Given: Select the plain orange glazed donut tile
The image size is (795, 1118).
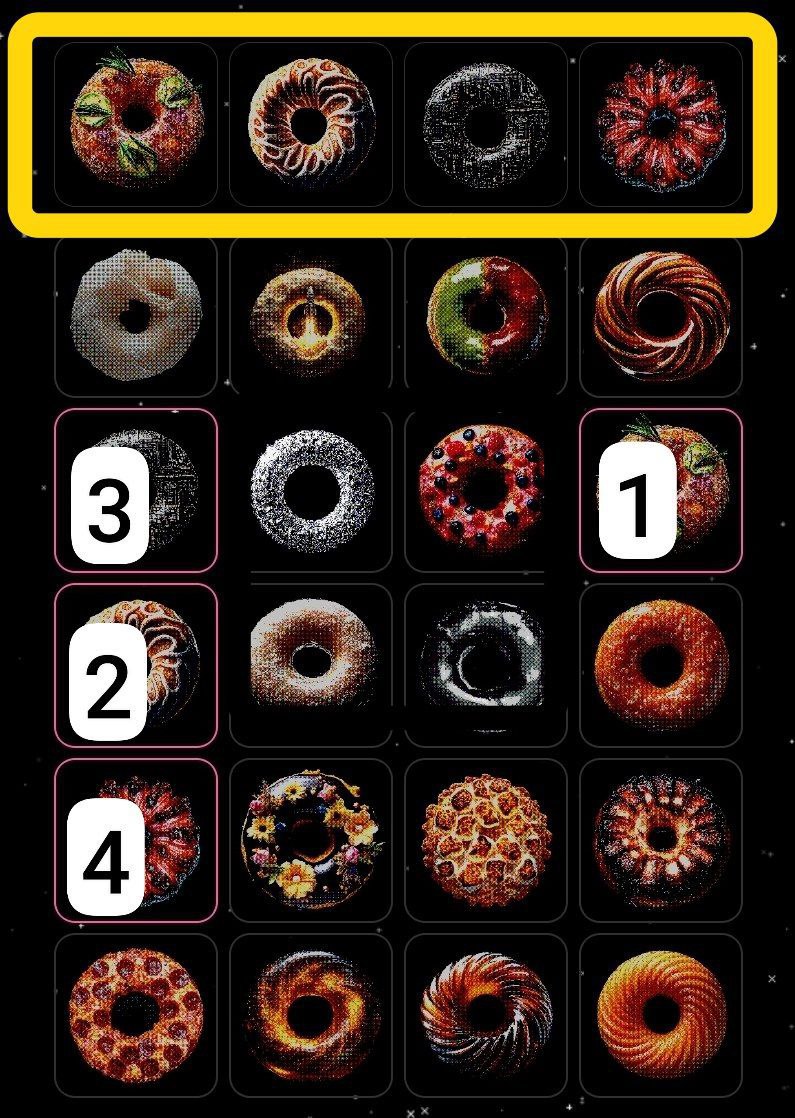Looking at the screenshot, I should [x=661, y=665].
